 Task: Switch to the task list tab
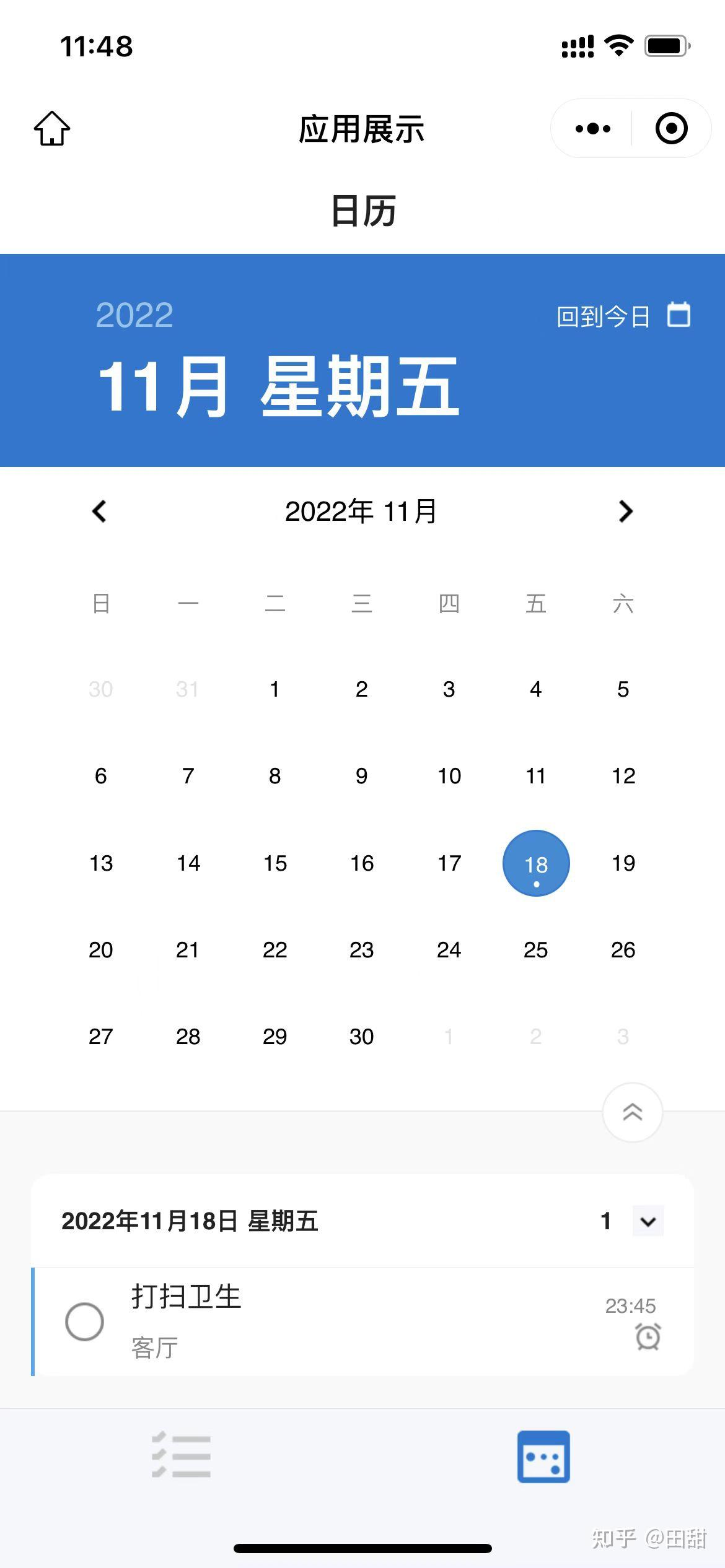point(182,1455)
